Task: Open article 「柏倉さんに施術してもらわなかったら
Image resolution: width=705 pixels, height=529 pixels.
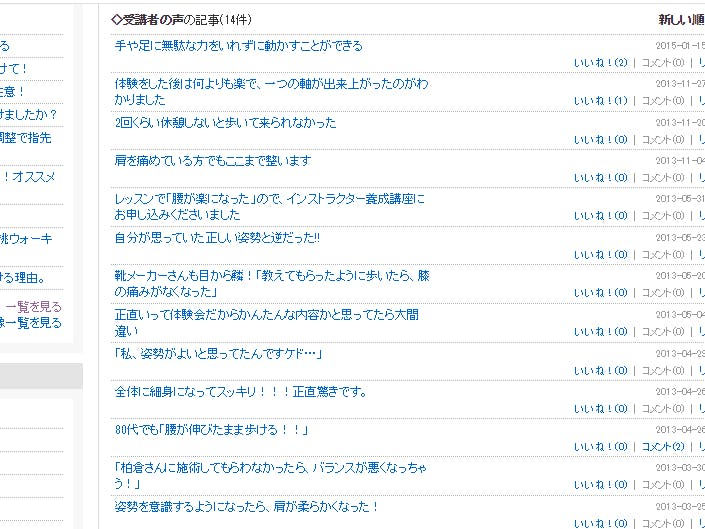Action: [x=271, y=468]
